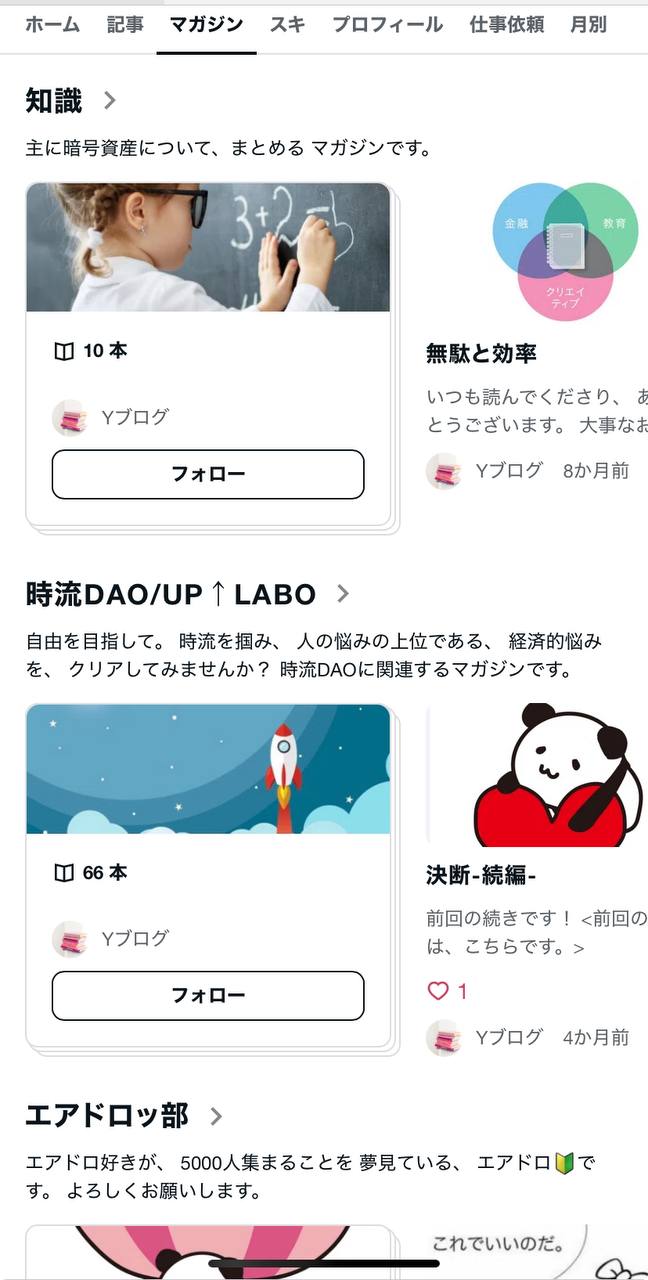This screenshot has height=1280, width=648.
Task: Switch to the 記事 tab
Action: point(125,25)
